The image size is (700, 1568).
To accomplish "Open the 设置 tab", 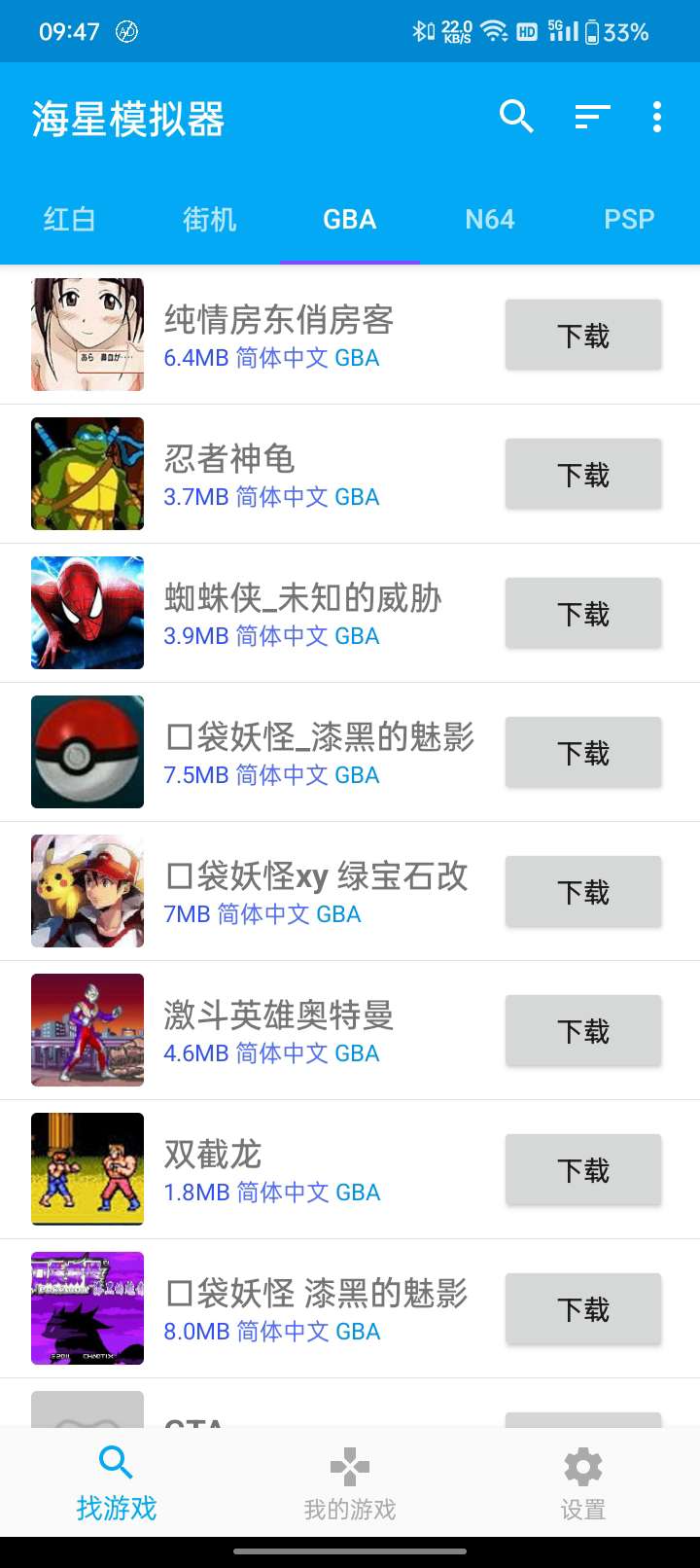I will [583, 1483].
